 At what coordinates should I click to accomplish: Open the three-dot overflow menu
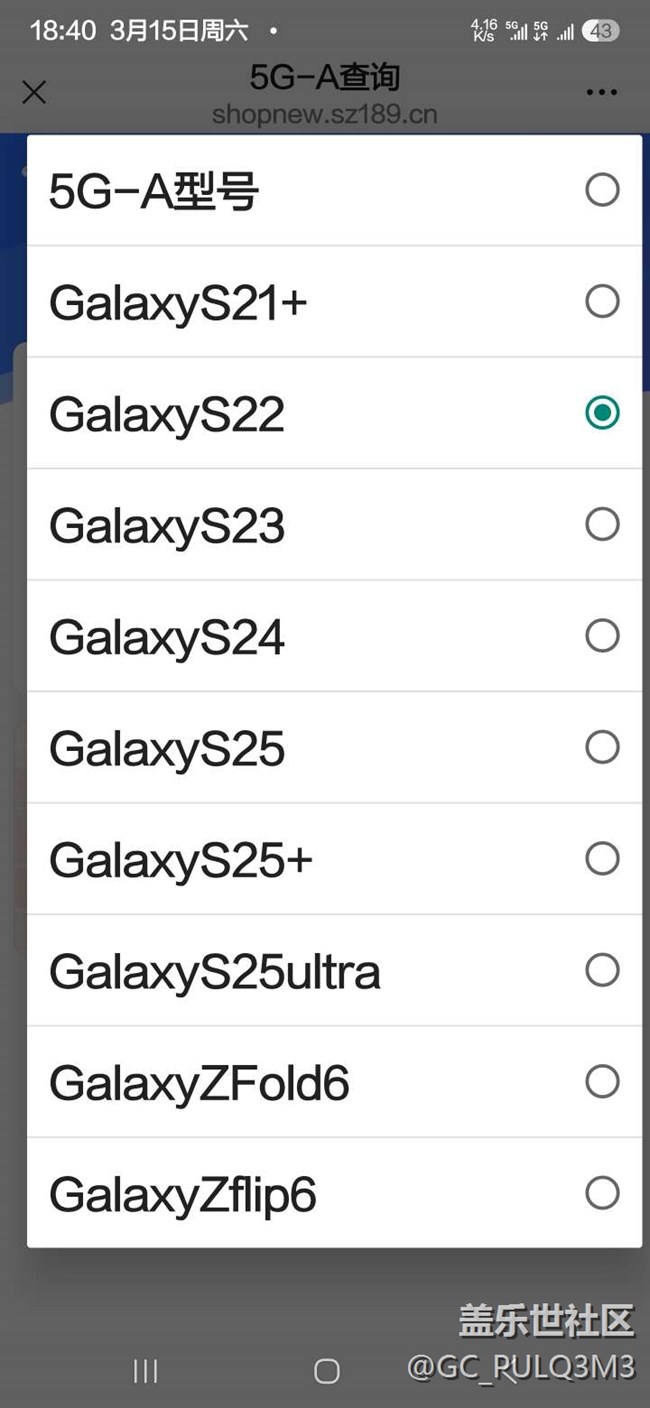pyautogui.click(x=601, y=93)
